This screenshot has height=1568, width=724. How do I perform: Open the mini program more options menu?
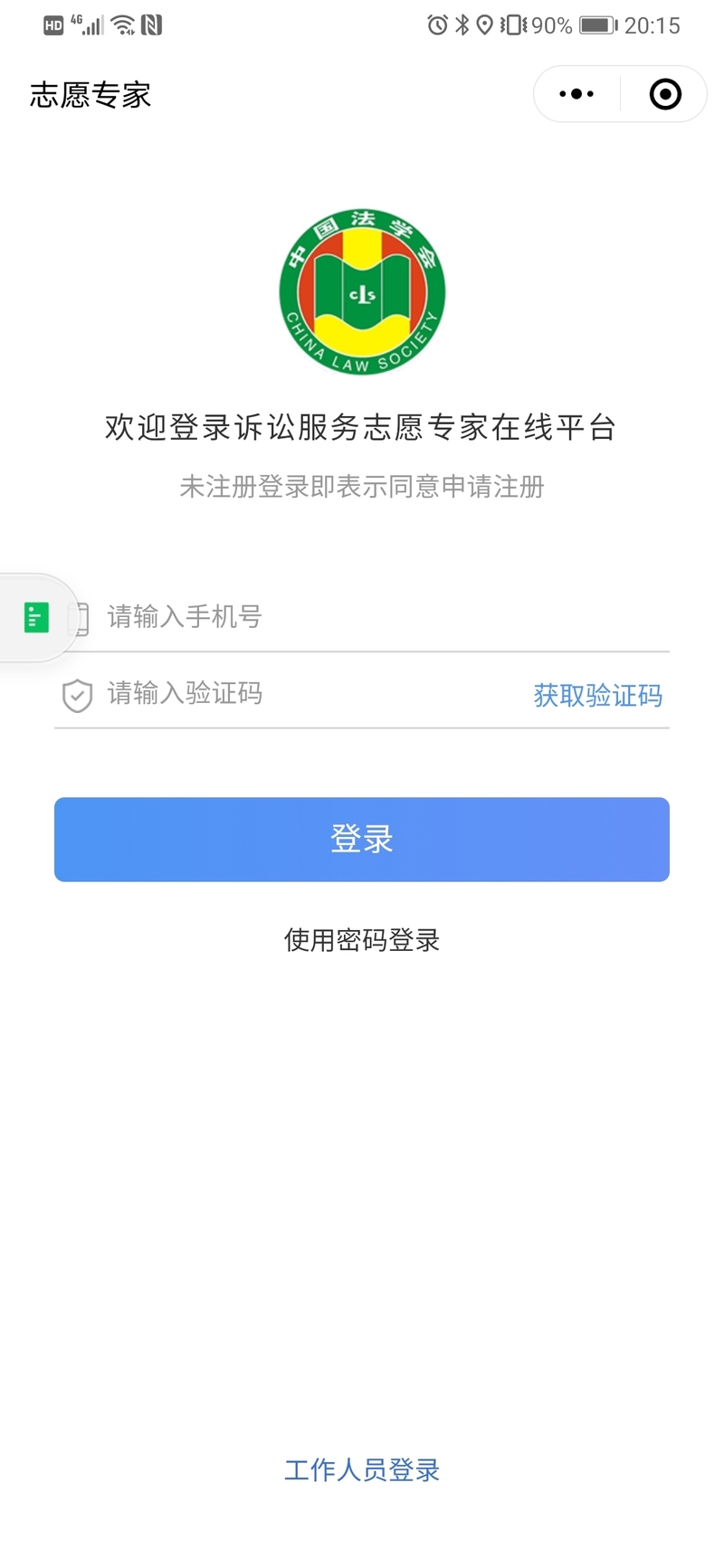click(576, 94)
